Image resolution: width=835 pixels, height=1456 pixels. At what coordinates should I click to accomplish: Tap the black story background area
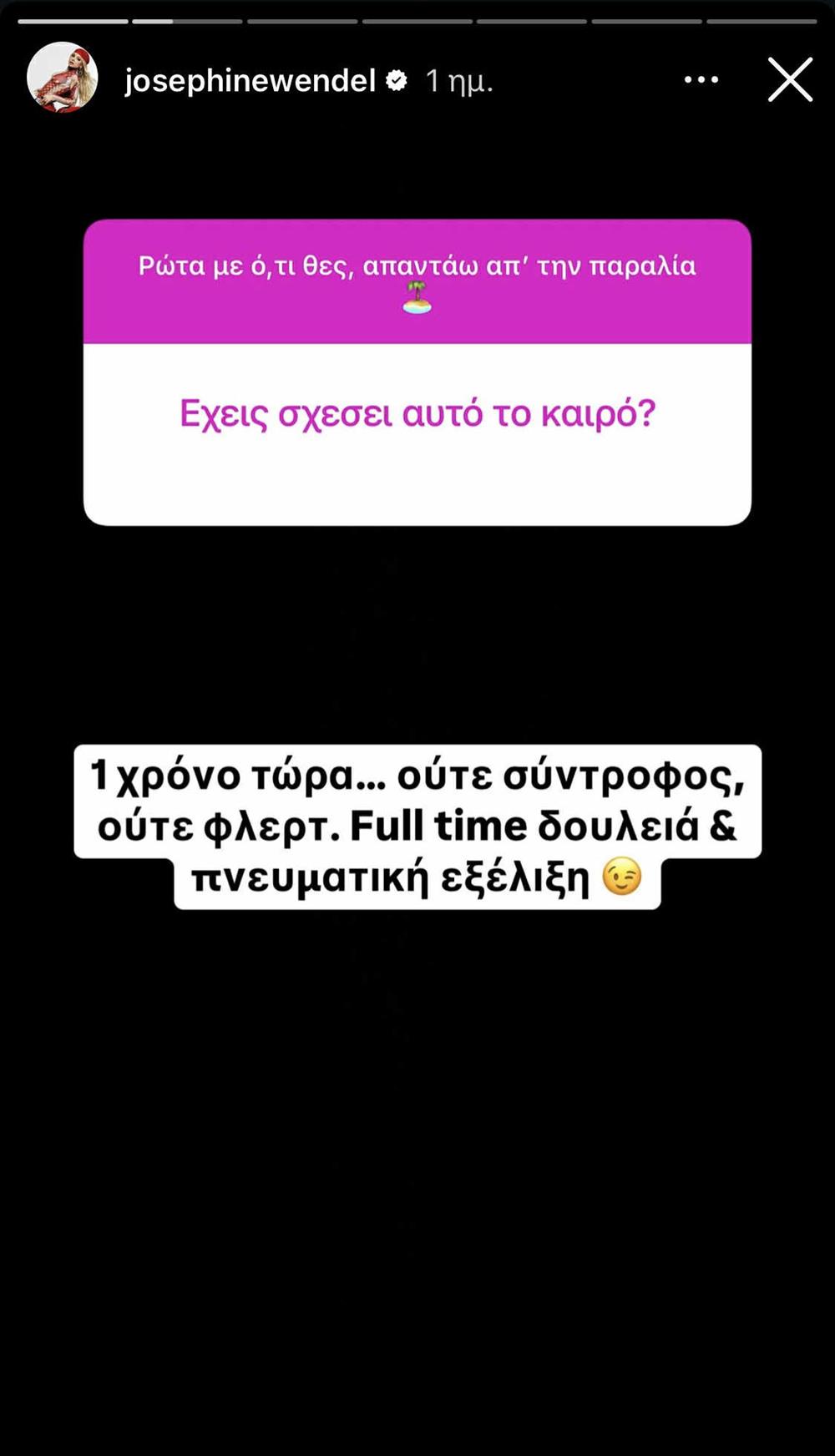click(417, 1169)
